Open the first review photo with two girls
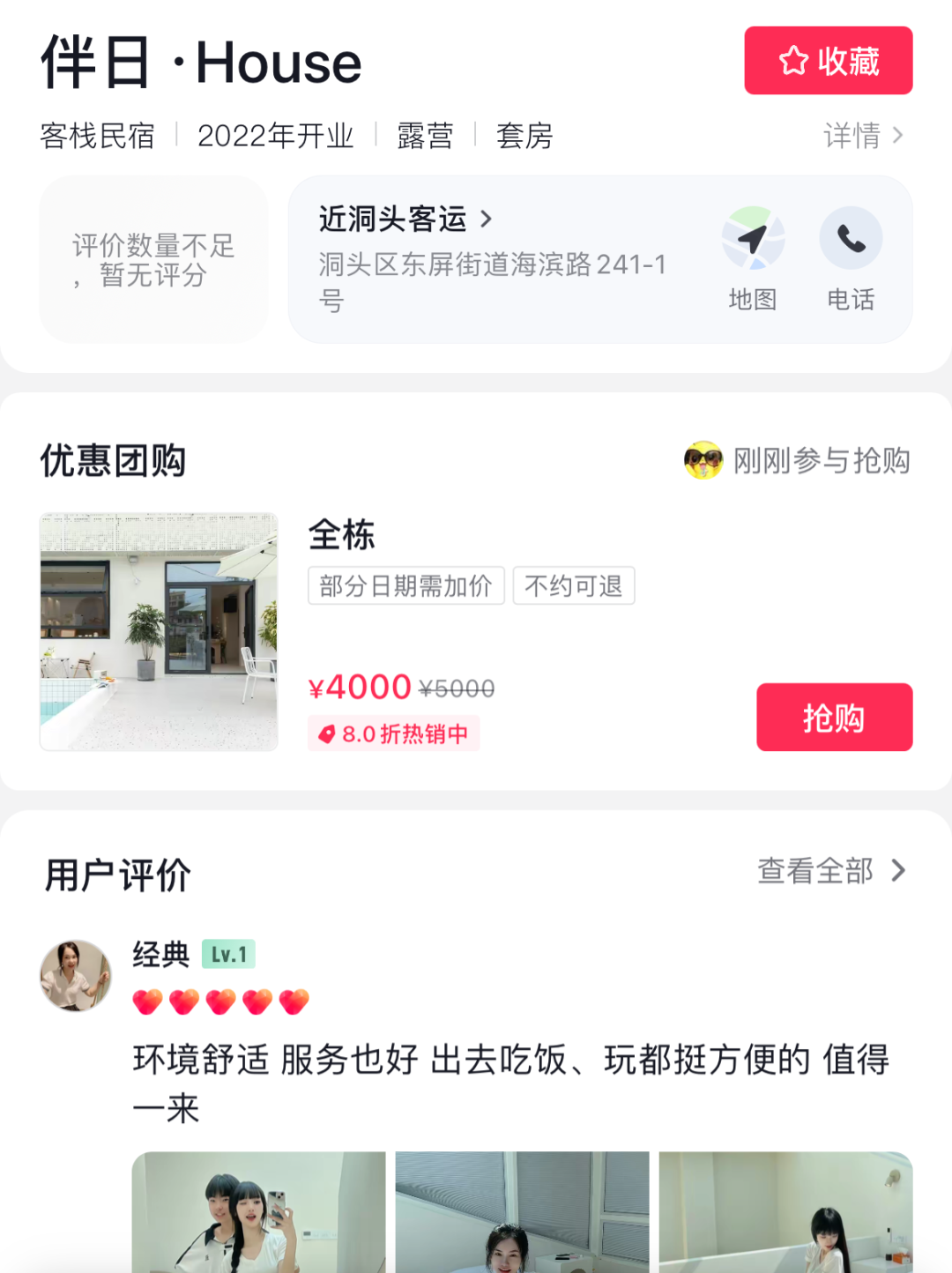 (x=258, y=1212)
